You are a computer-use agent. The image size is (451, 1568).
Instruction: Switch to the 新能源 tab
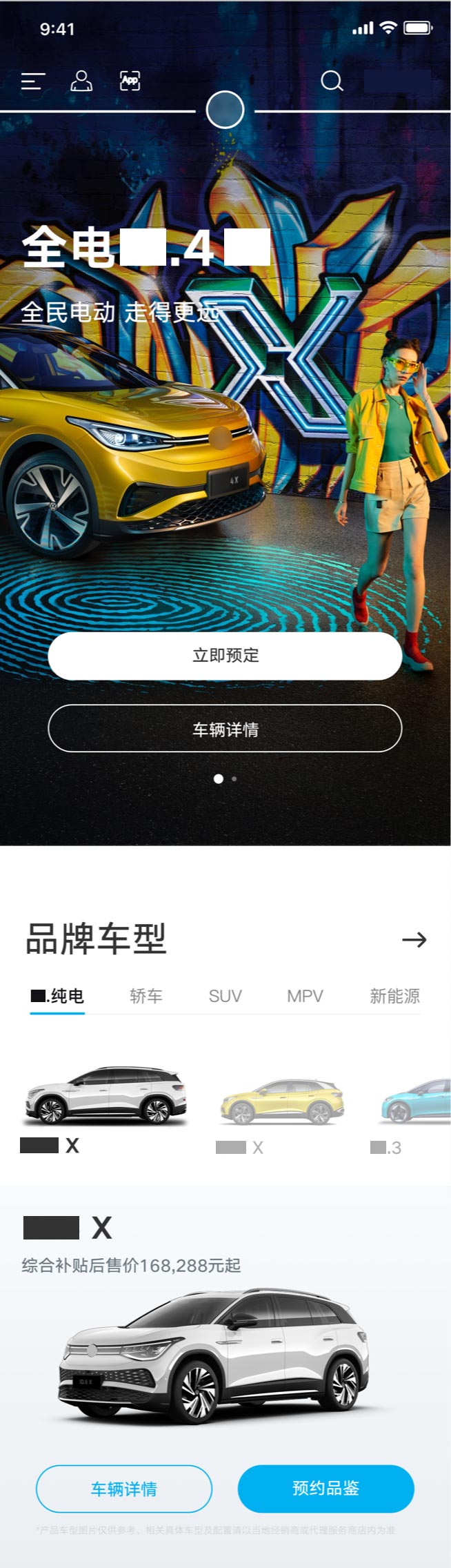tap(394, 996)
